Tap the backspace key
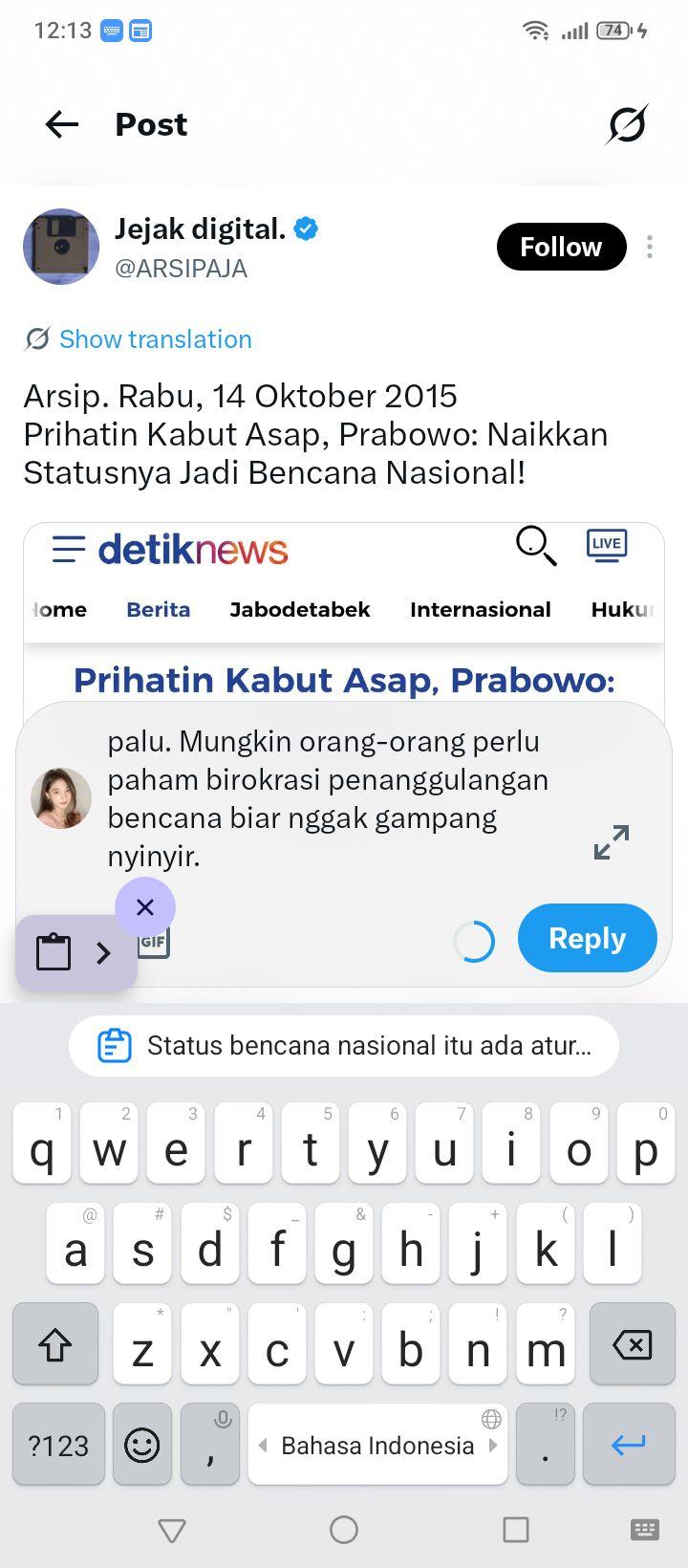Screen dimensions: 688x1568 click(x=632, y=1344)
